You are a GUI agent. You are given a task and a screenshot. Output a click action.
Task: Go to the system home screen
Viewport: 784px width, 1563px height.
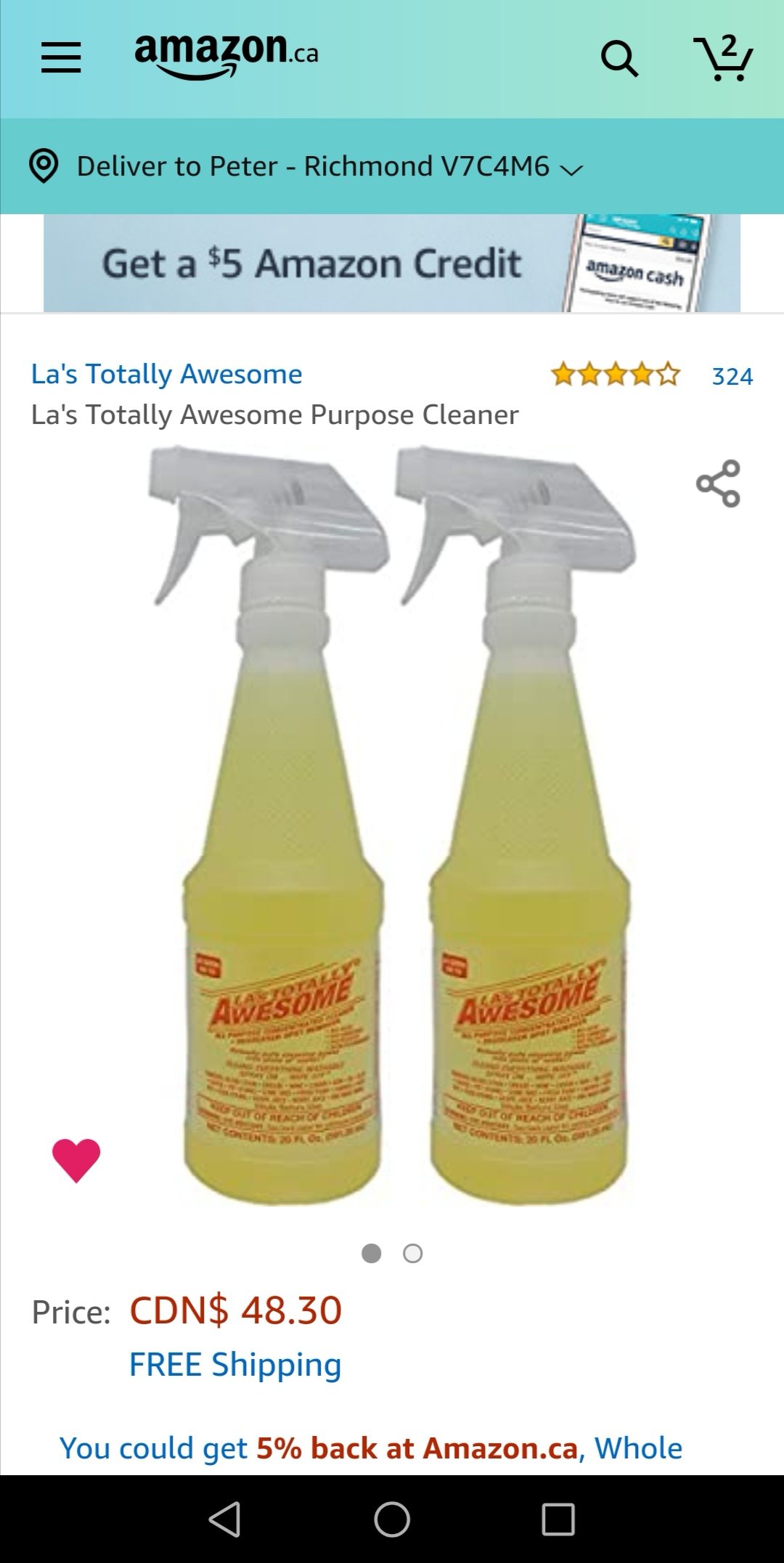pyautogui.click(x=392, y=1519)
